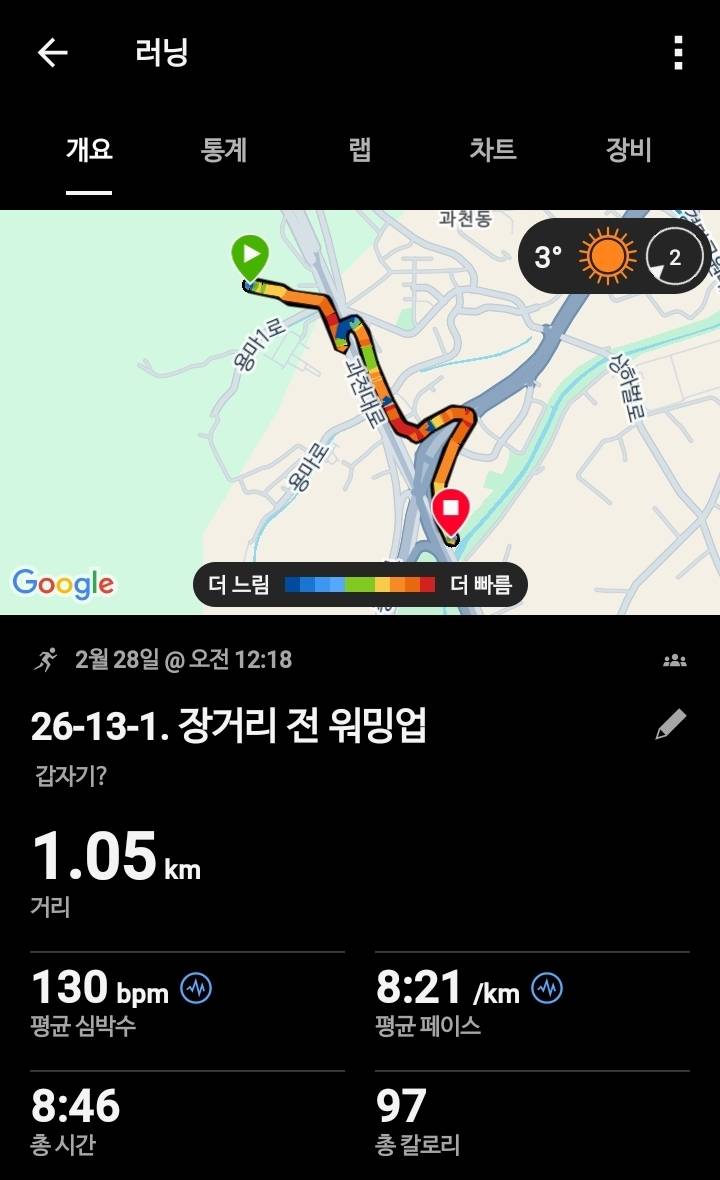Switch to the 통계 tab
The image size is (720, 1180).
224,150
